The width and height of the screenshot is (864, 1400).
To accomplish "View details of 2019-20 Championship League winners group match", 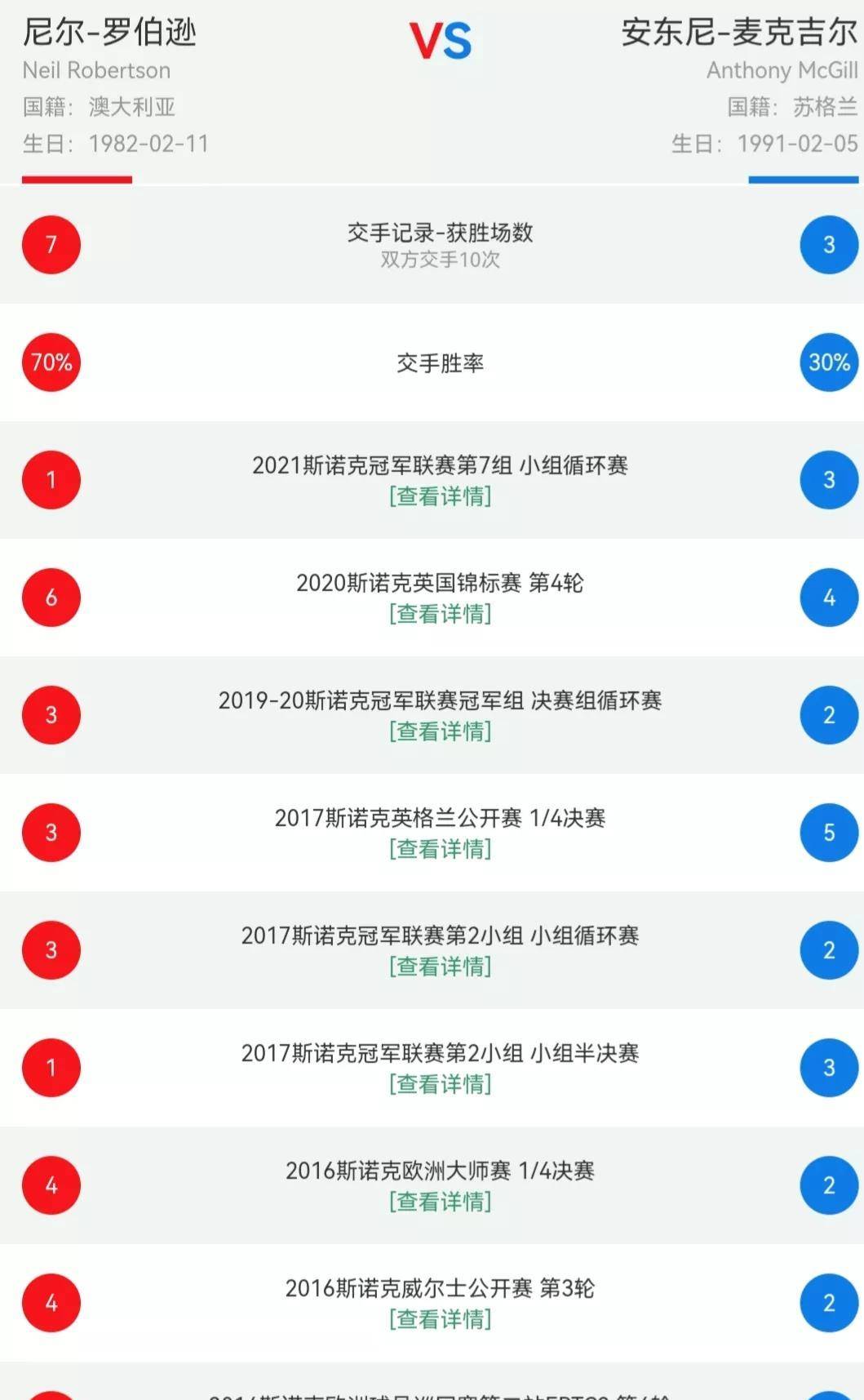I will point(440,731).
